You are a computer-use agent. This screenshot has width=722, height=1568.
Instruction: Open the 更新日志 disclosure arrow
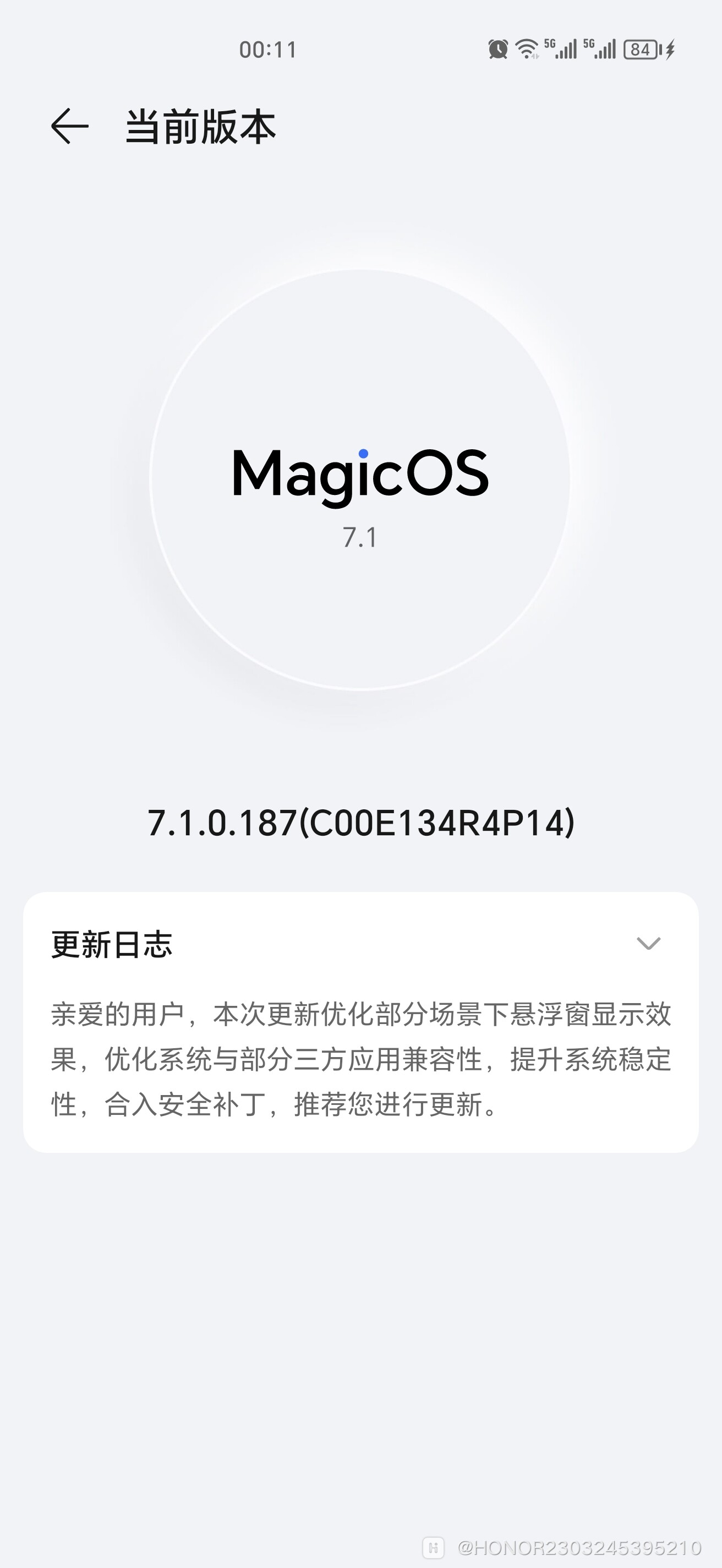point(649,943)
